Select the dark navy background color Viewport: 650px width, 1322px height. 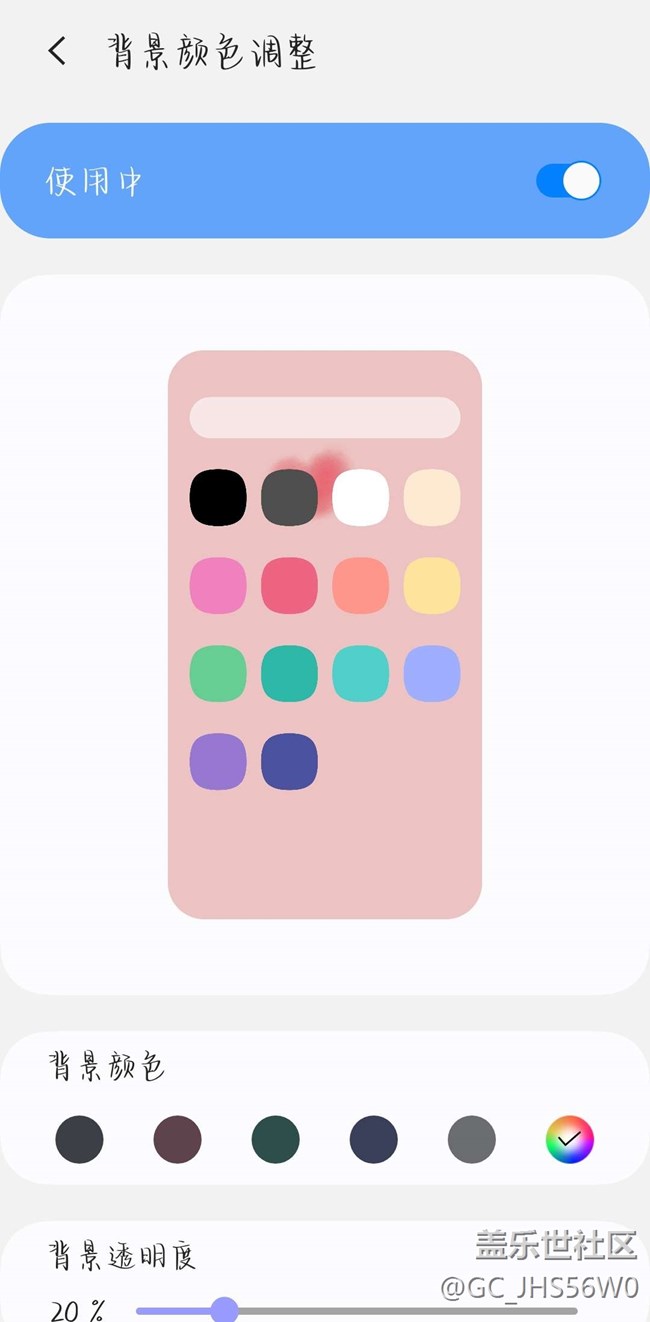coord(373,1139)
